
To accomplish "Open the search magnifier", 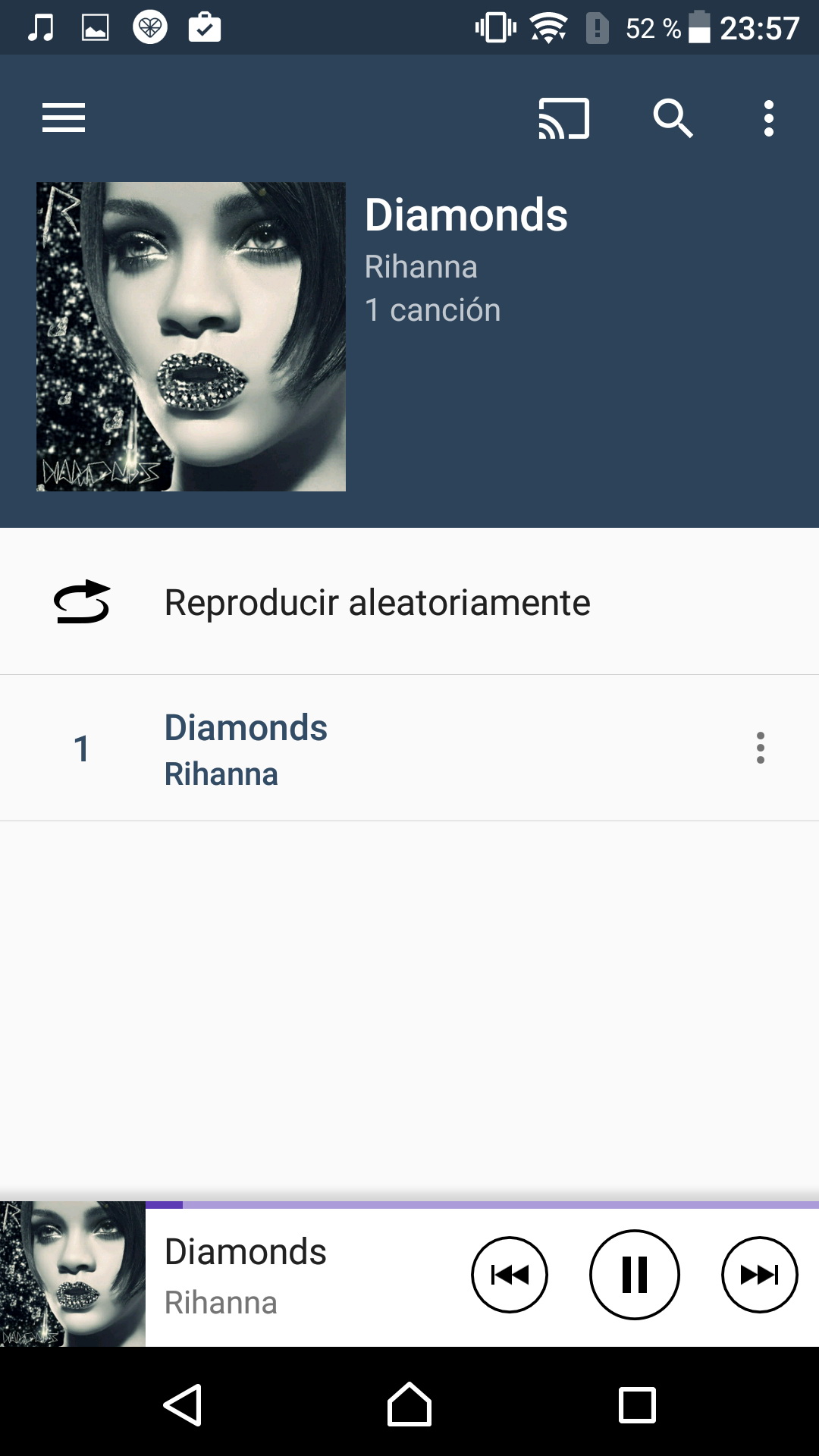I will 673,118.
